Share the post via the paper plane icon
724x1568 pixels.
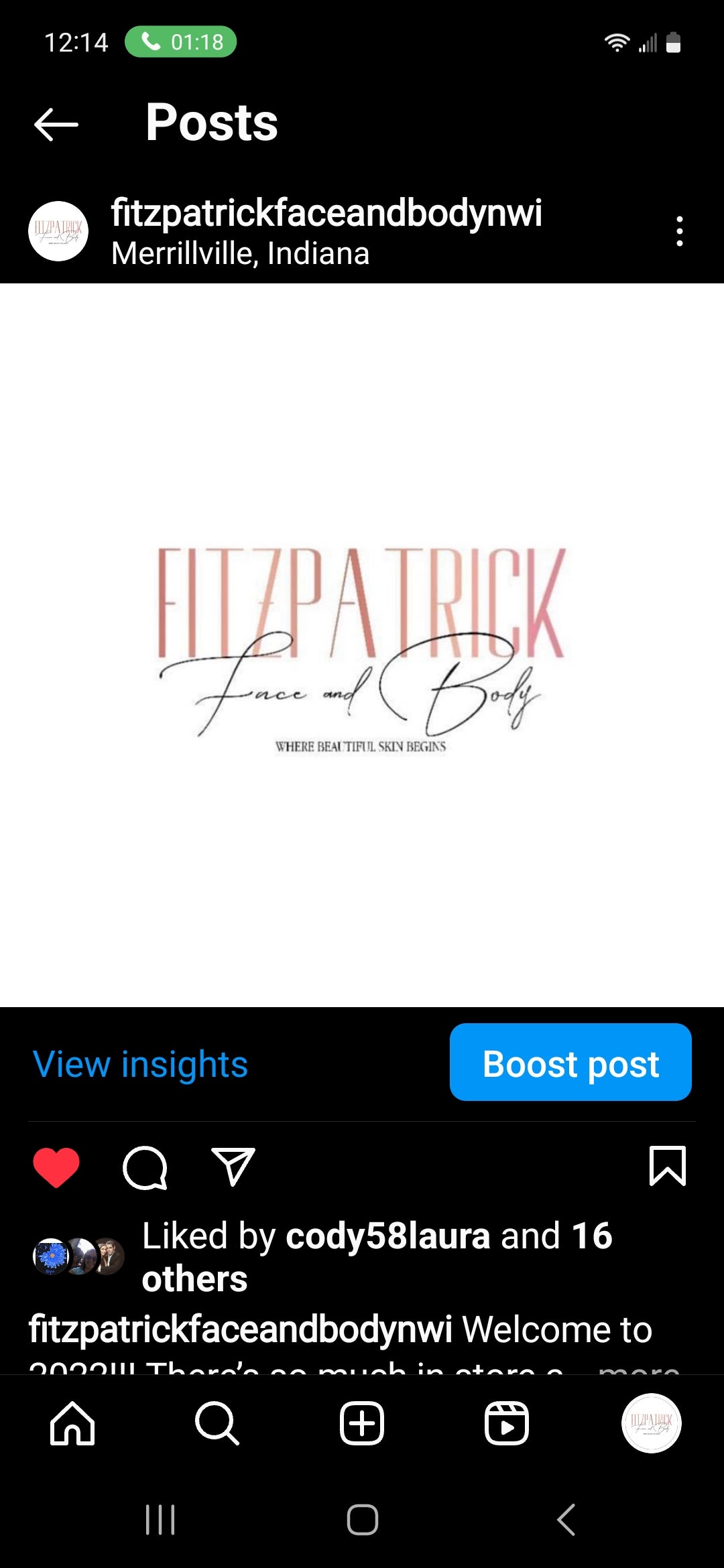[233, 1167]
